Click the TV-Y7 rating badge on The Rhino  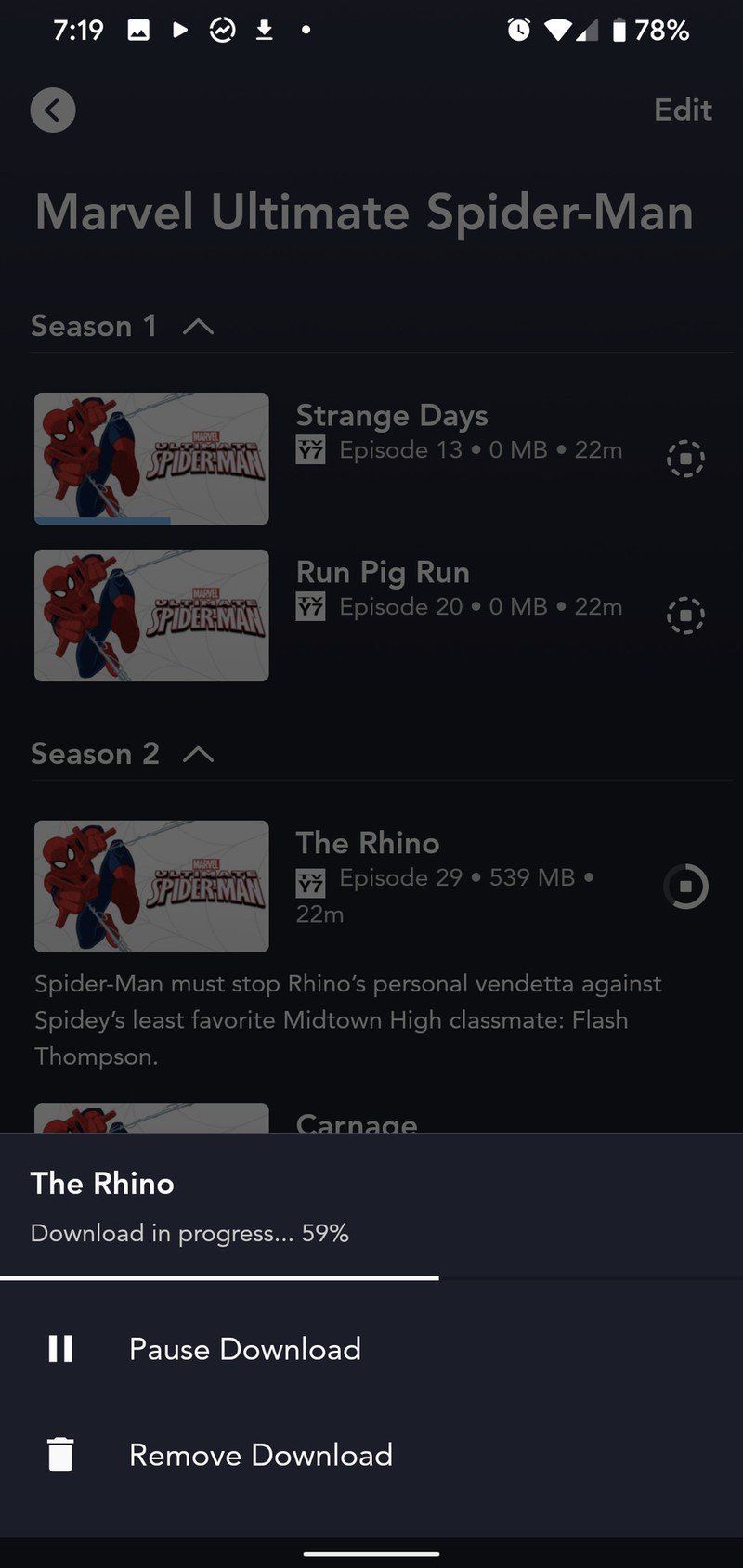tap(311, 878)
